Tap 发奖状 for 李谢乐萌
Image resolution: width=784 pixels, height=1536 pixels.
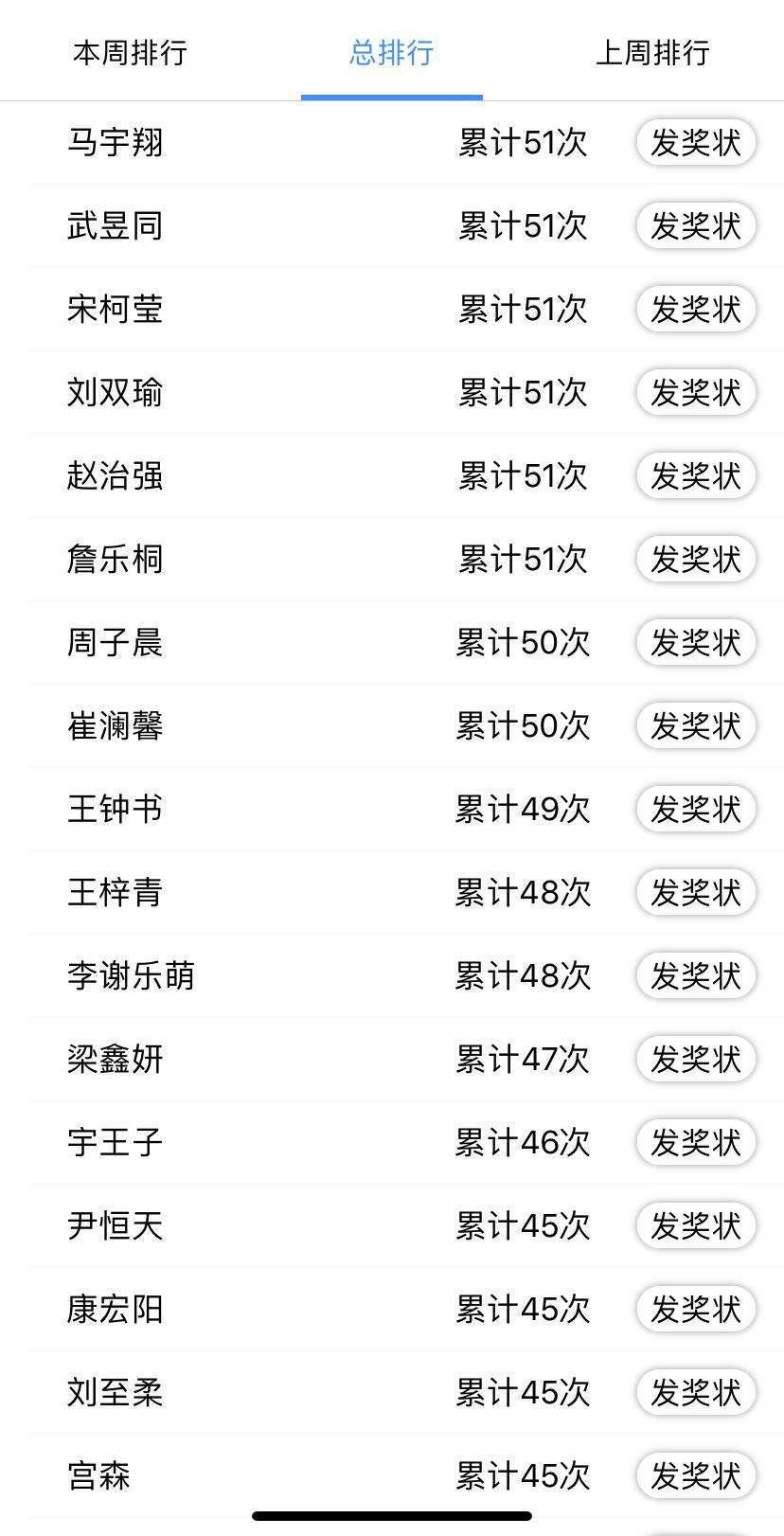[695, 976]
